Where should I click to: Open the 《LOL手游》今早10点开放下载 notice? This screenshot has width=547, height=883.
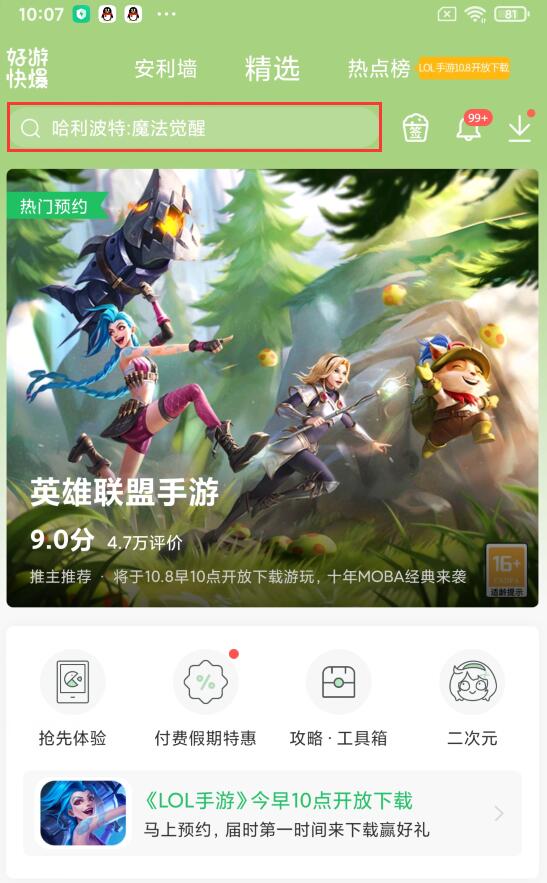[x=273, y=814]
